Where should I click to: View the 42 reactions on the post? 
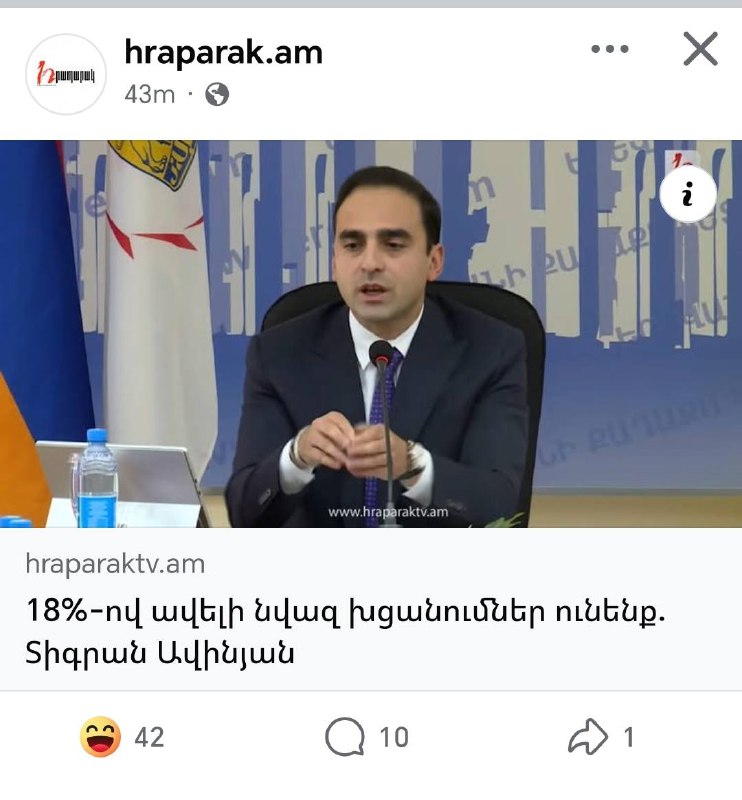[x=120, y=738]
